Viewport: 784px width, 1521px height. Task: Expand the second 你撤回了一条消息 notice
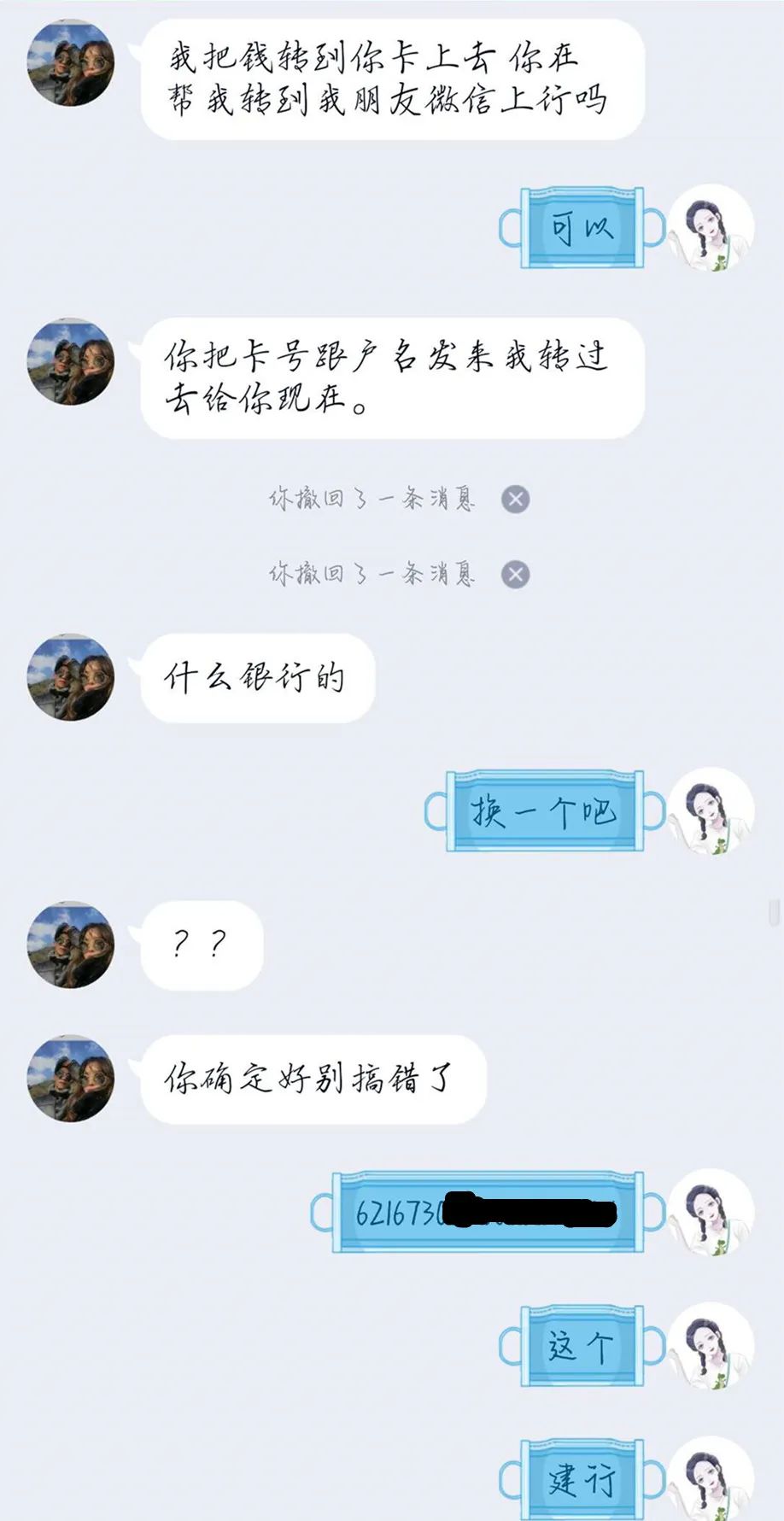click(374, 574)
